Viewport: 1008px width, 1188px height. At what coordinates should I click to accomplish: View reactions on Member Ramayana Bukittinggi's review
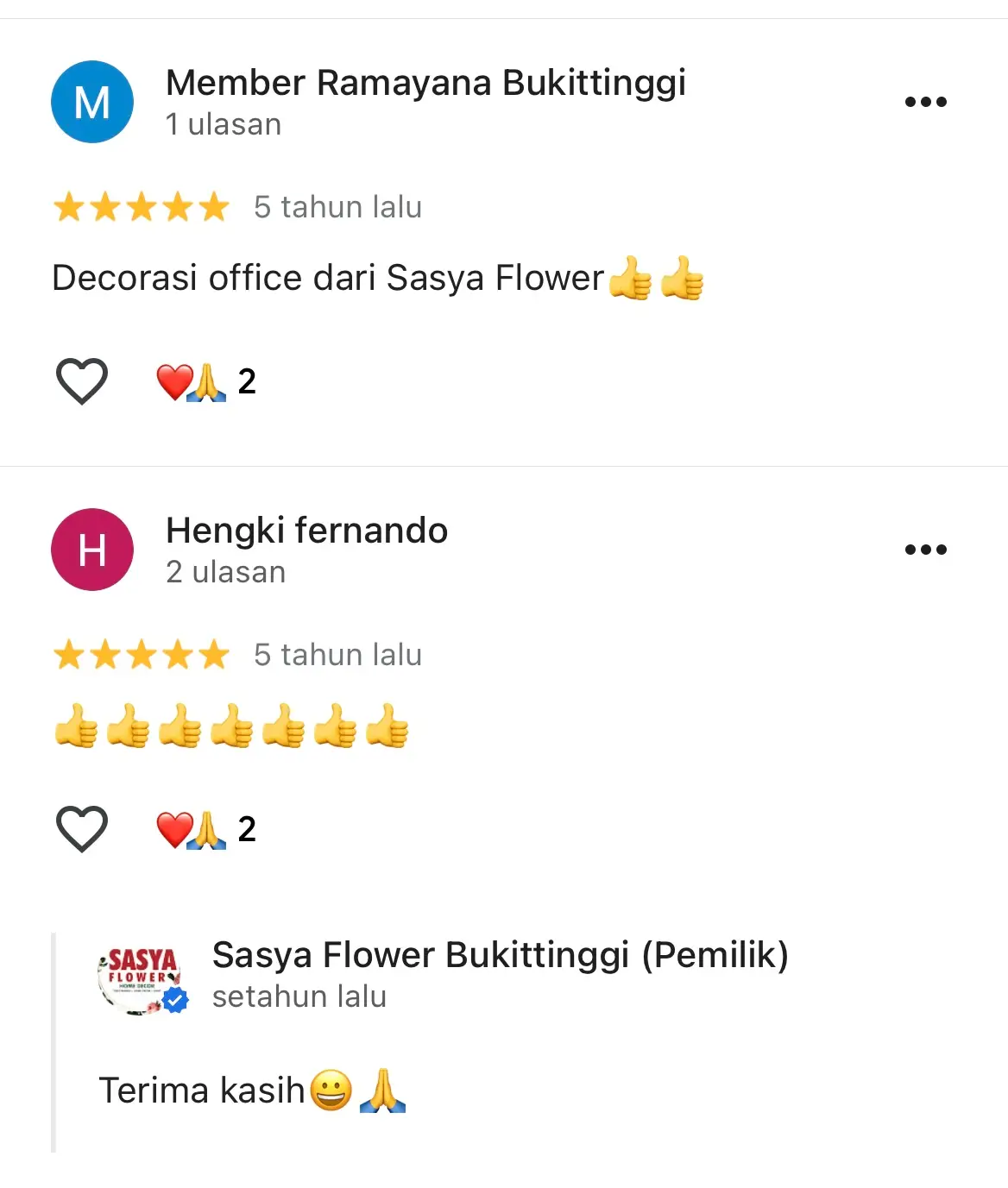click(x=205, y=381)
